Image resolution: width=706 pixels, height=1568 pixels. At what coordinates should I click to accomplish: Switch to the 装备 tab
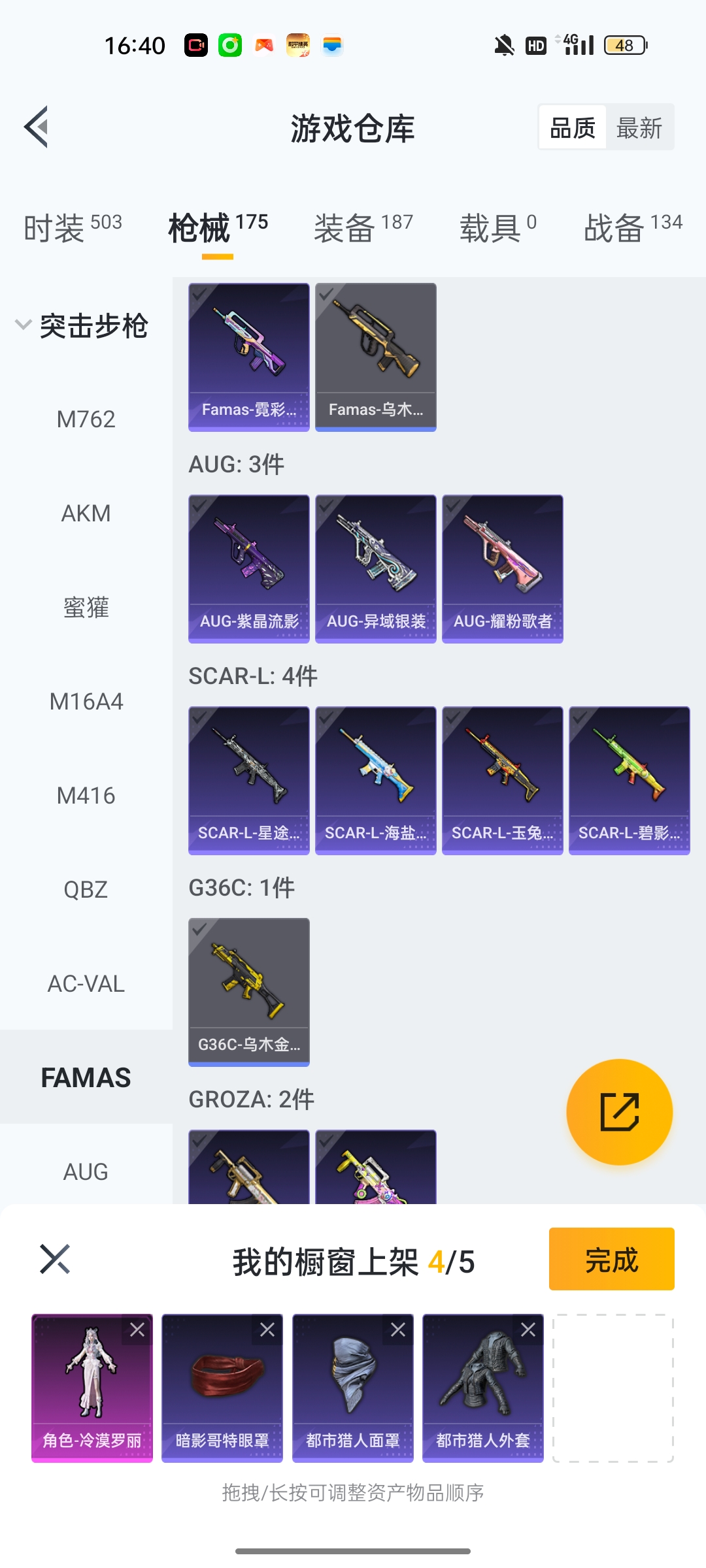pyautogui.click(x=363, y=228)
